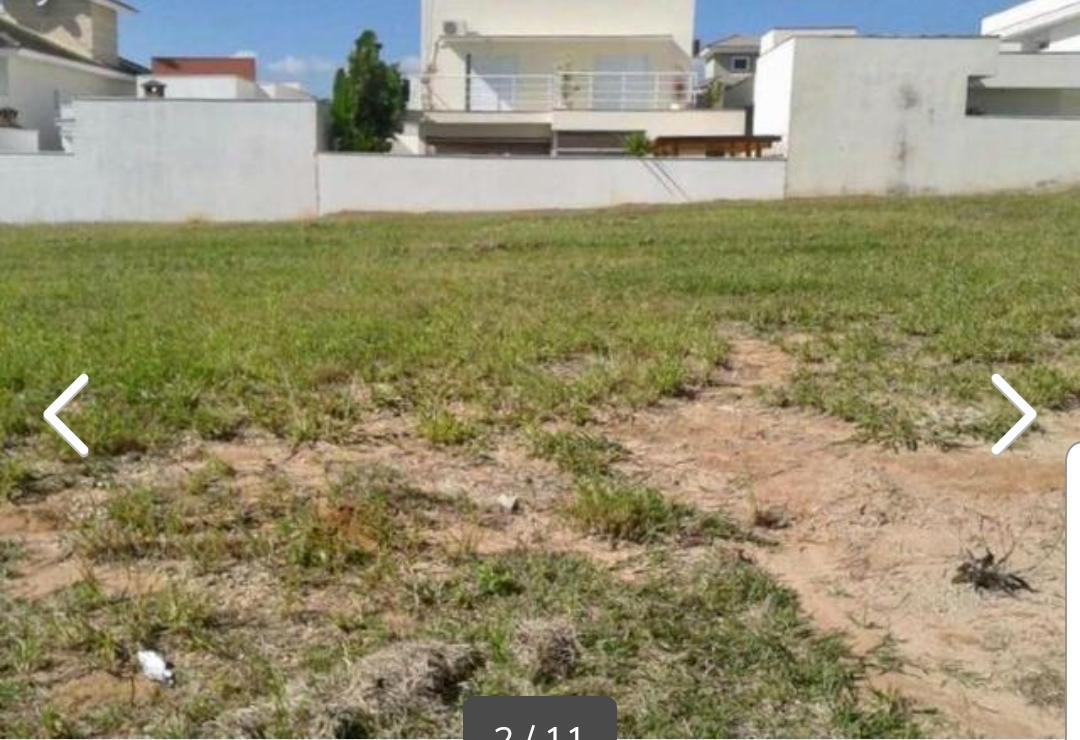Advance to the next photo

coord(1012,415)
